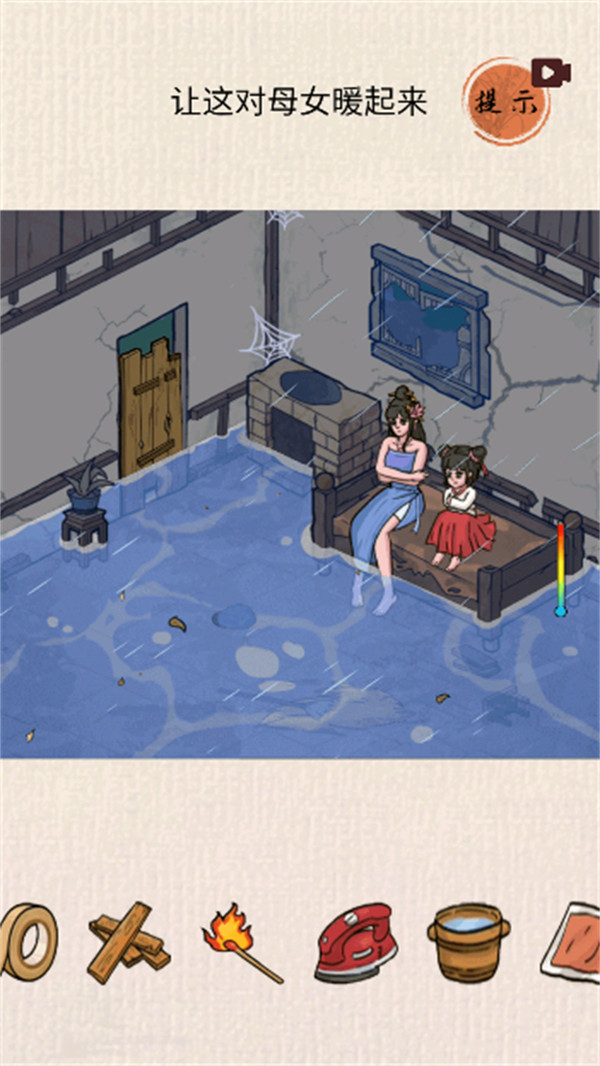Select the tape roll item

coord(26,940)
